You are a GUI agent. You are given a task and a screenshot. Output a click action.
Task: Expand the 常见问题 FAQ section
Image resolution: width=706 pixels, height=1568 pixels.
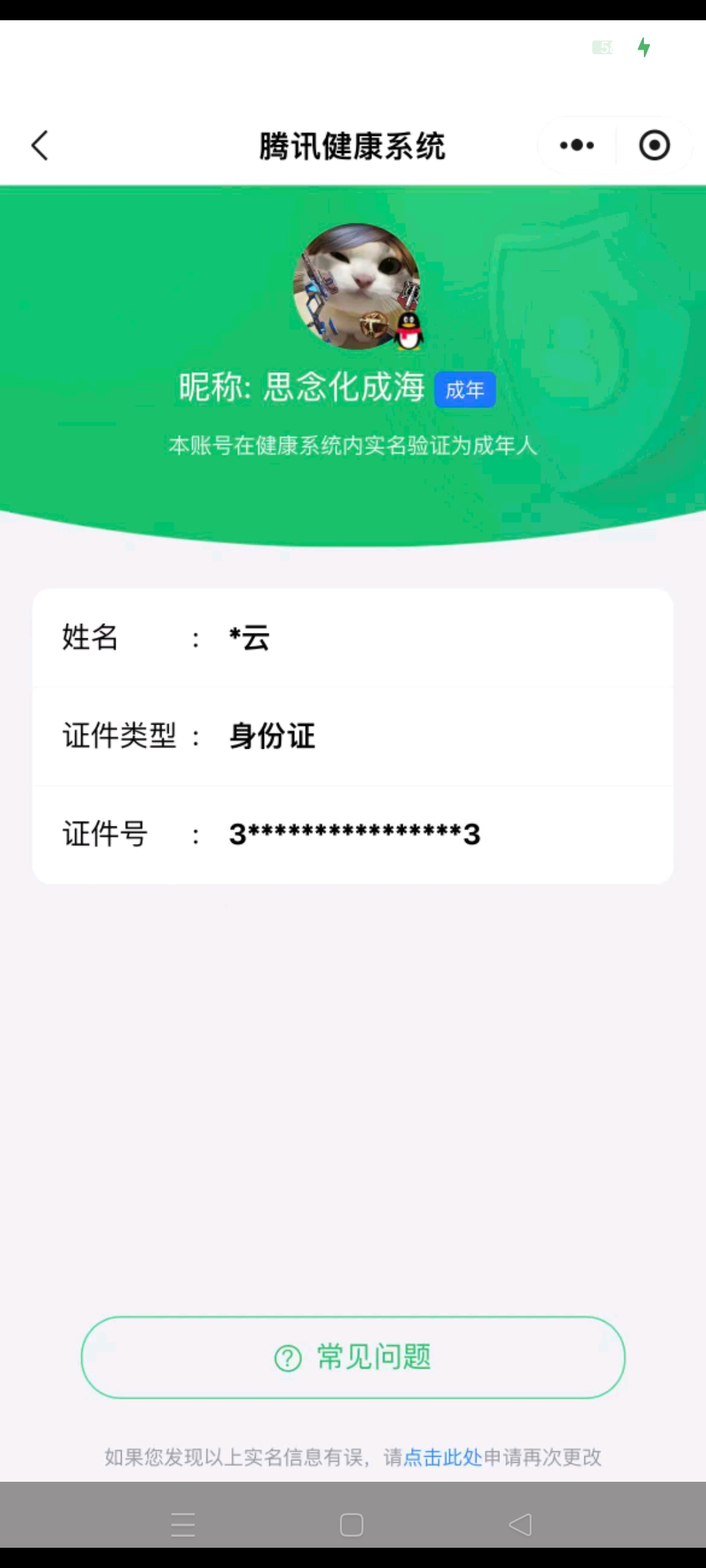pos(353,1356)
